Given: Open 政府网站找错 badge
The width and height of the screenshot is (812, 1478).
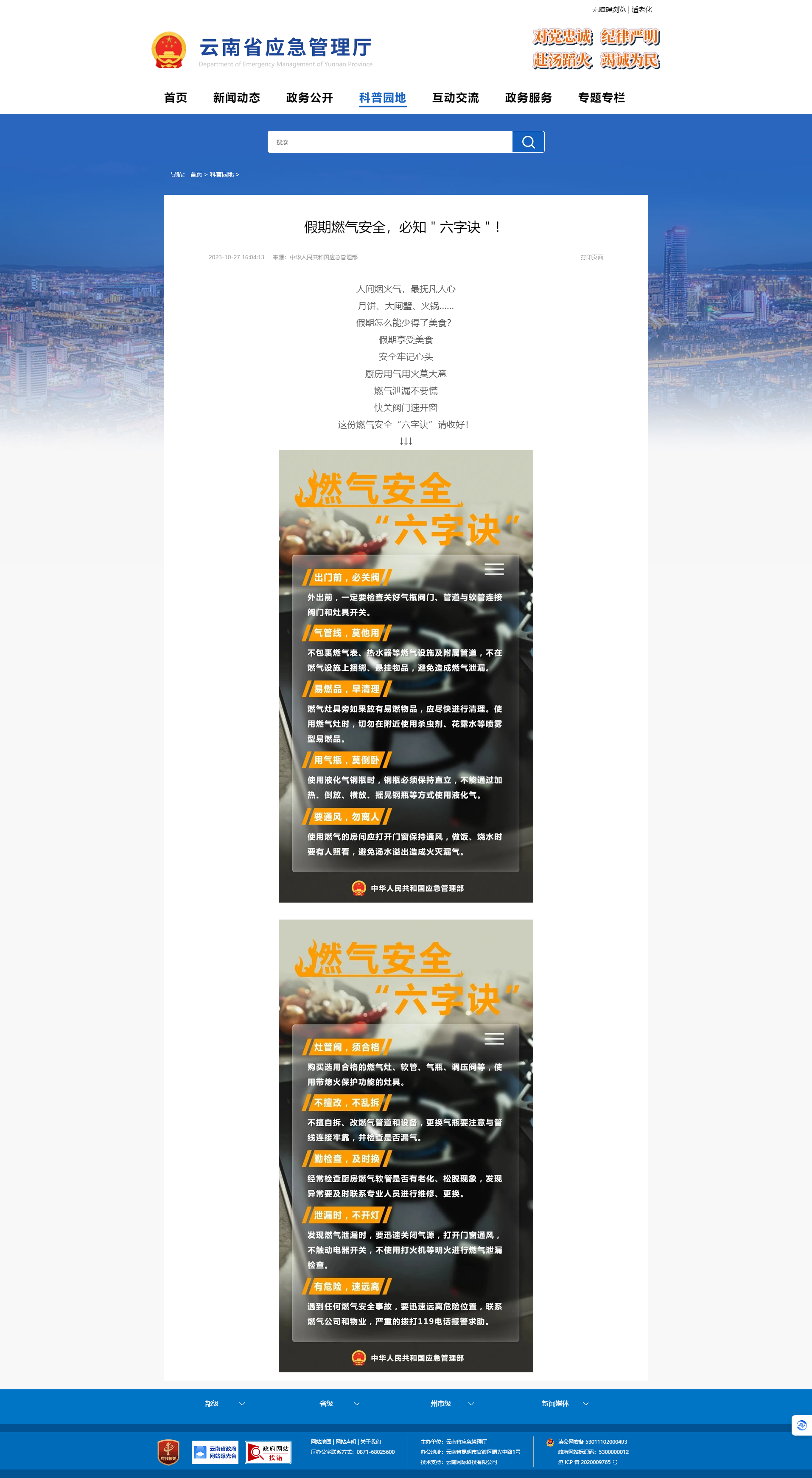Looking at the screenshot, I should tap(269, 1452).
